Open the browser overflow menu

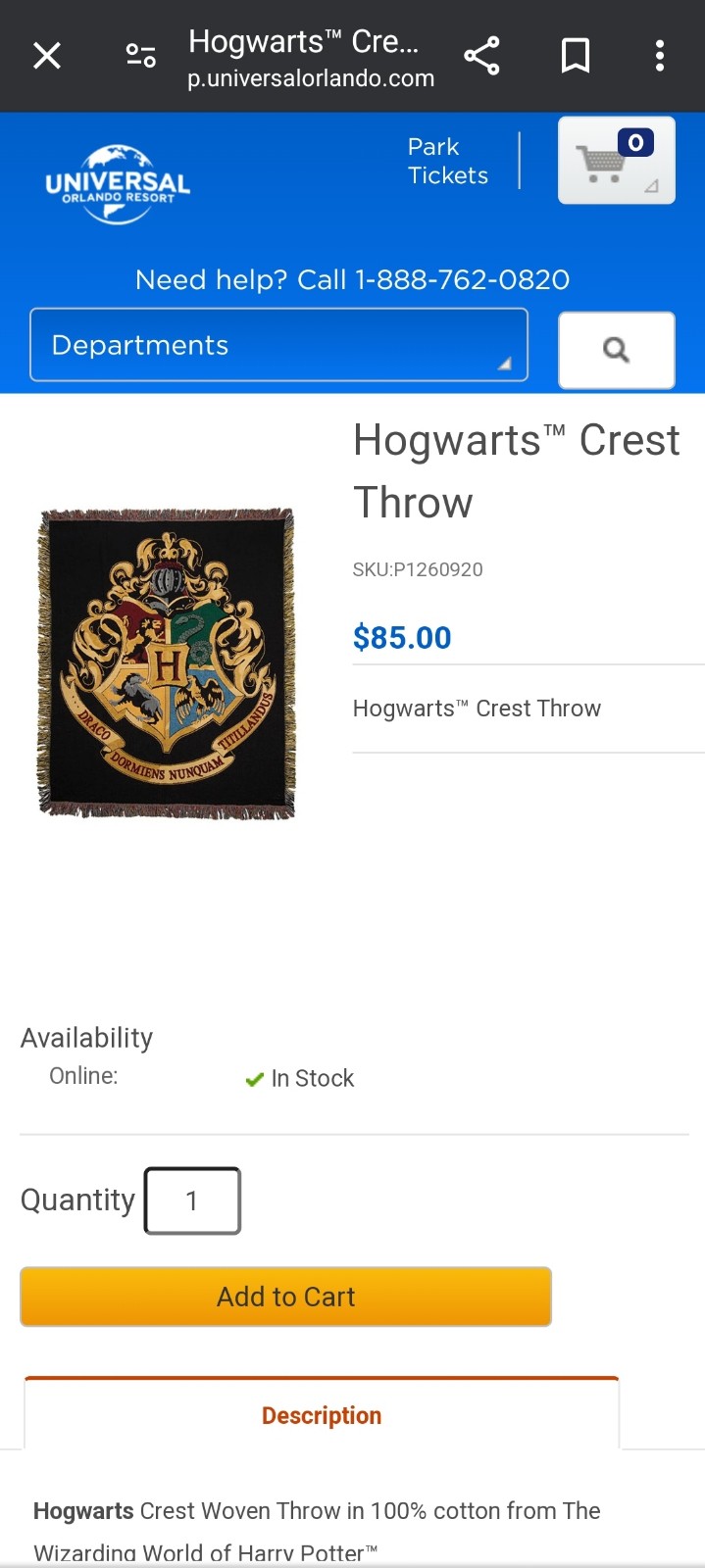[660, 56]
